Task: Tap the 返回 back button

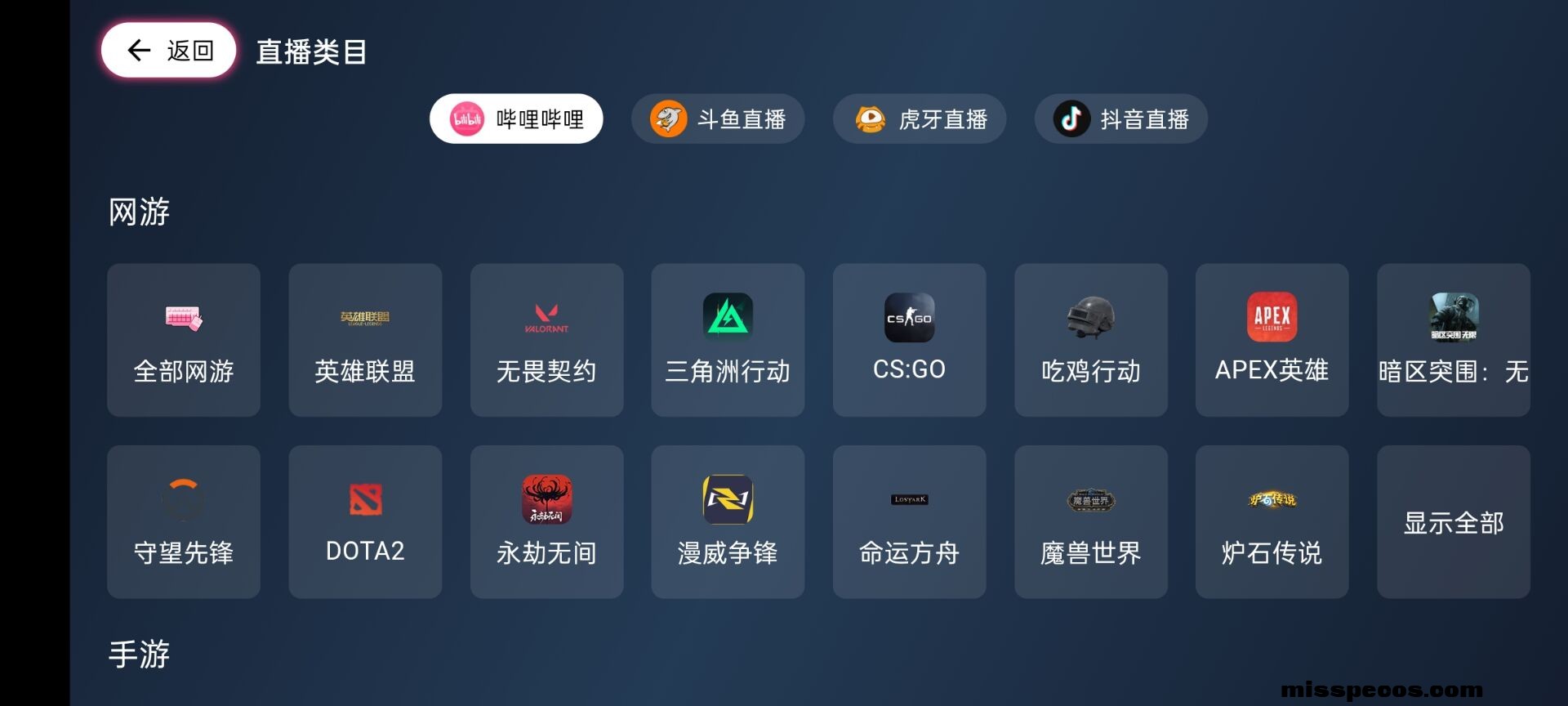Action: click(169, 51)
